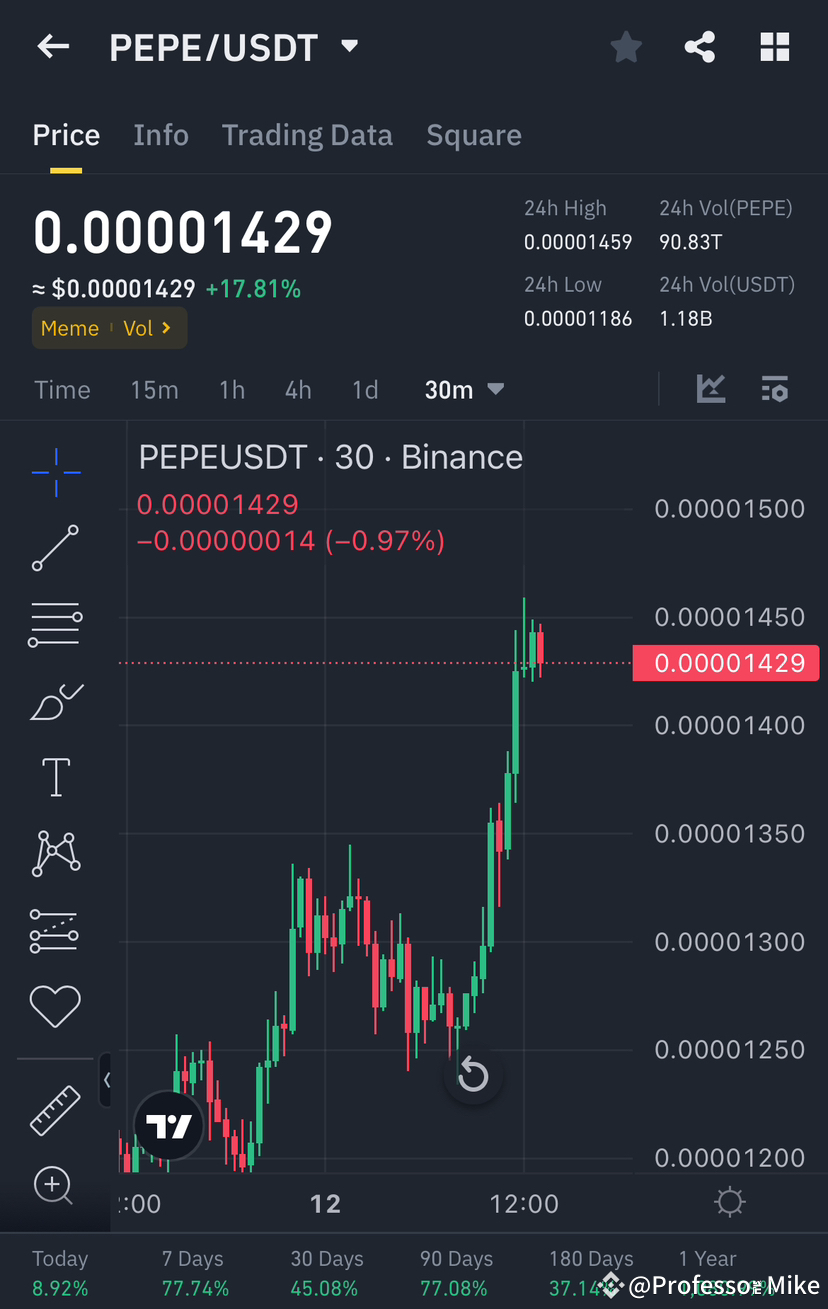Open the Vol details link
Screen dimensions: 828x1309
tap(147, 328)
